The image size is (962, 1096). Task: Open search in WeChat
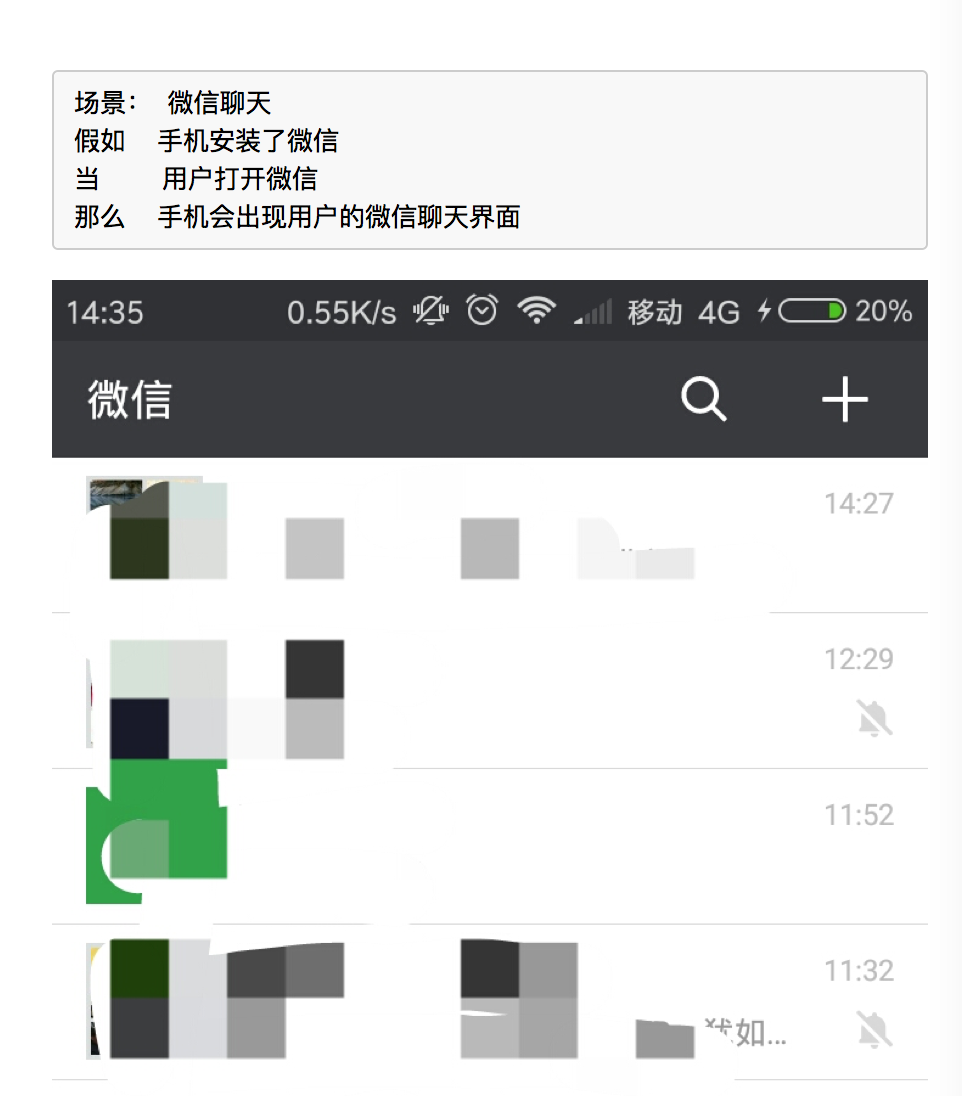tap(703, 399)
